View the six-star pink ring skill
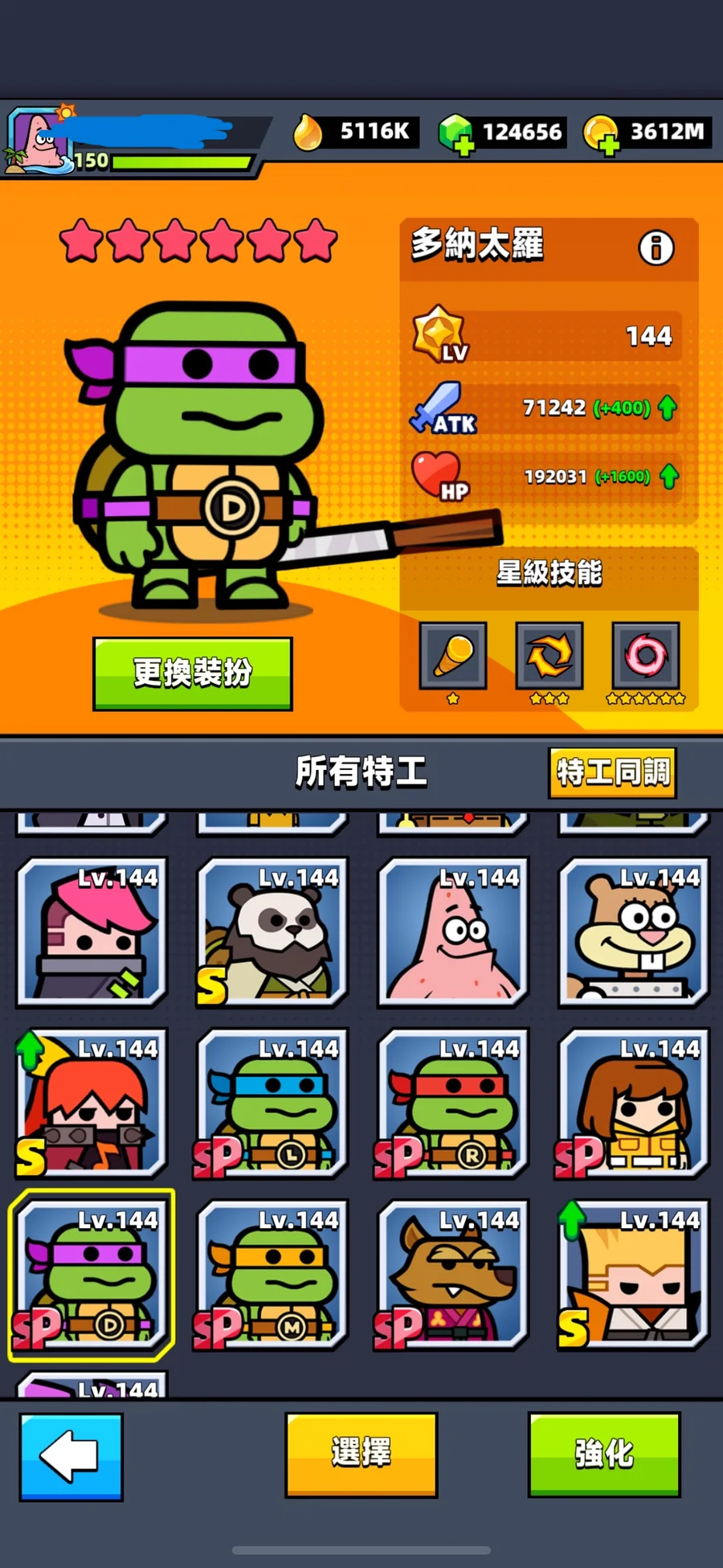The height and width of the screenshot is (1568, 723). pos(646,656)
